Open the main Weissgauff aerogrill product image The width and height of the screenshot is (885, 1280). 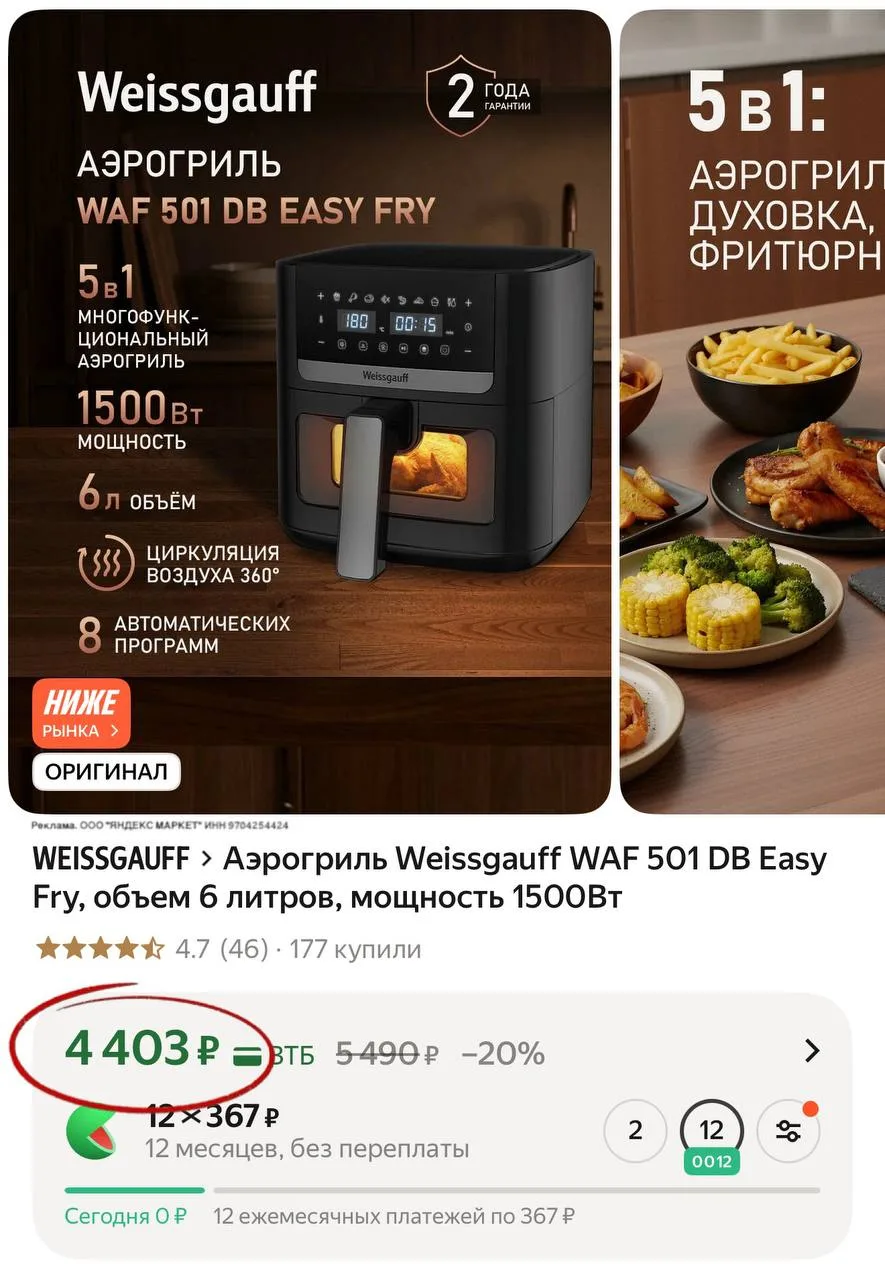point(309,410)
